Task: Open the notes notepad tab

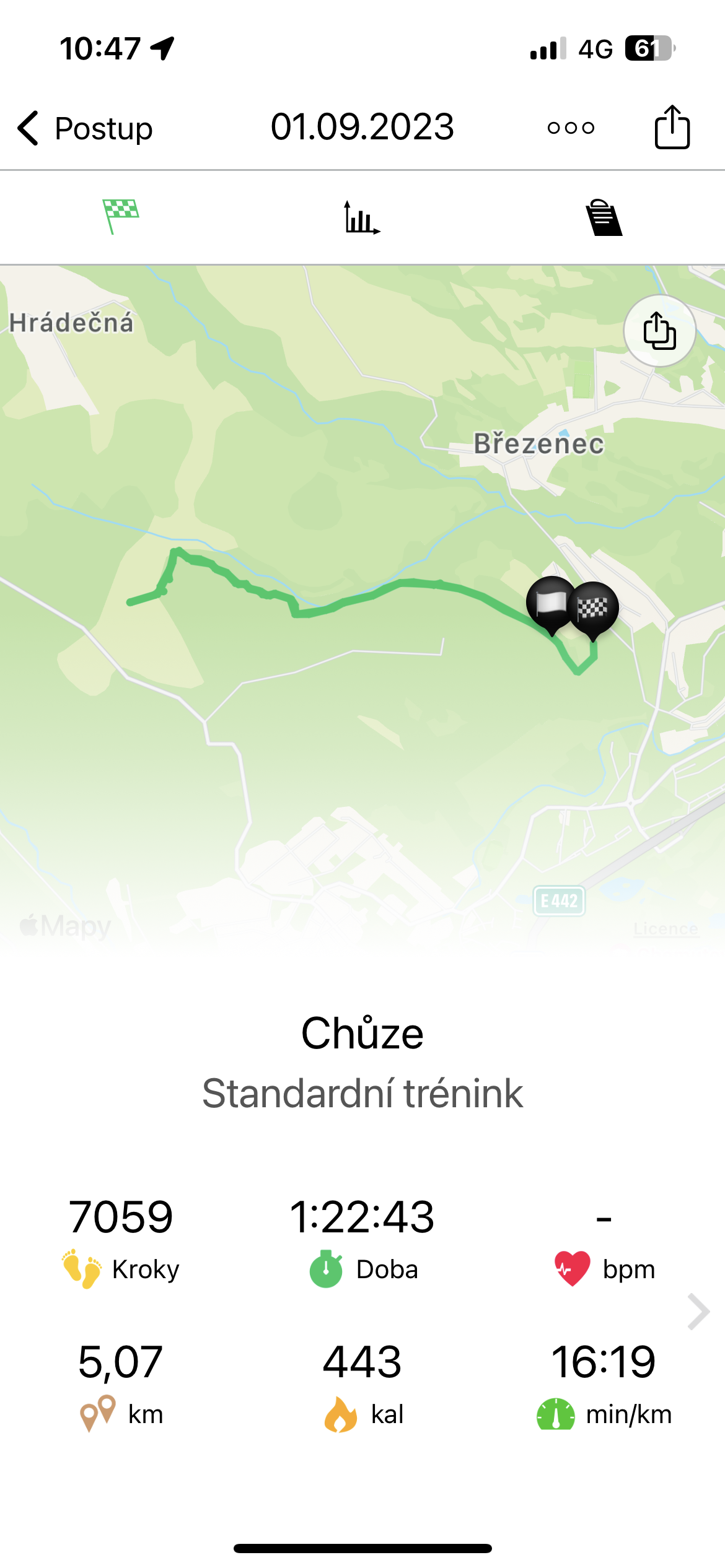Action: click(x=604, y=217)
